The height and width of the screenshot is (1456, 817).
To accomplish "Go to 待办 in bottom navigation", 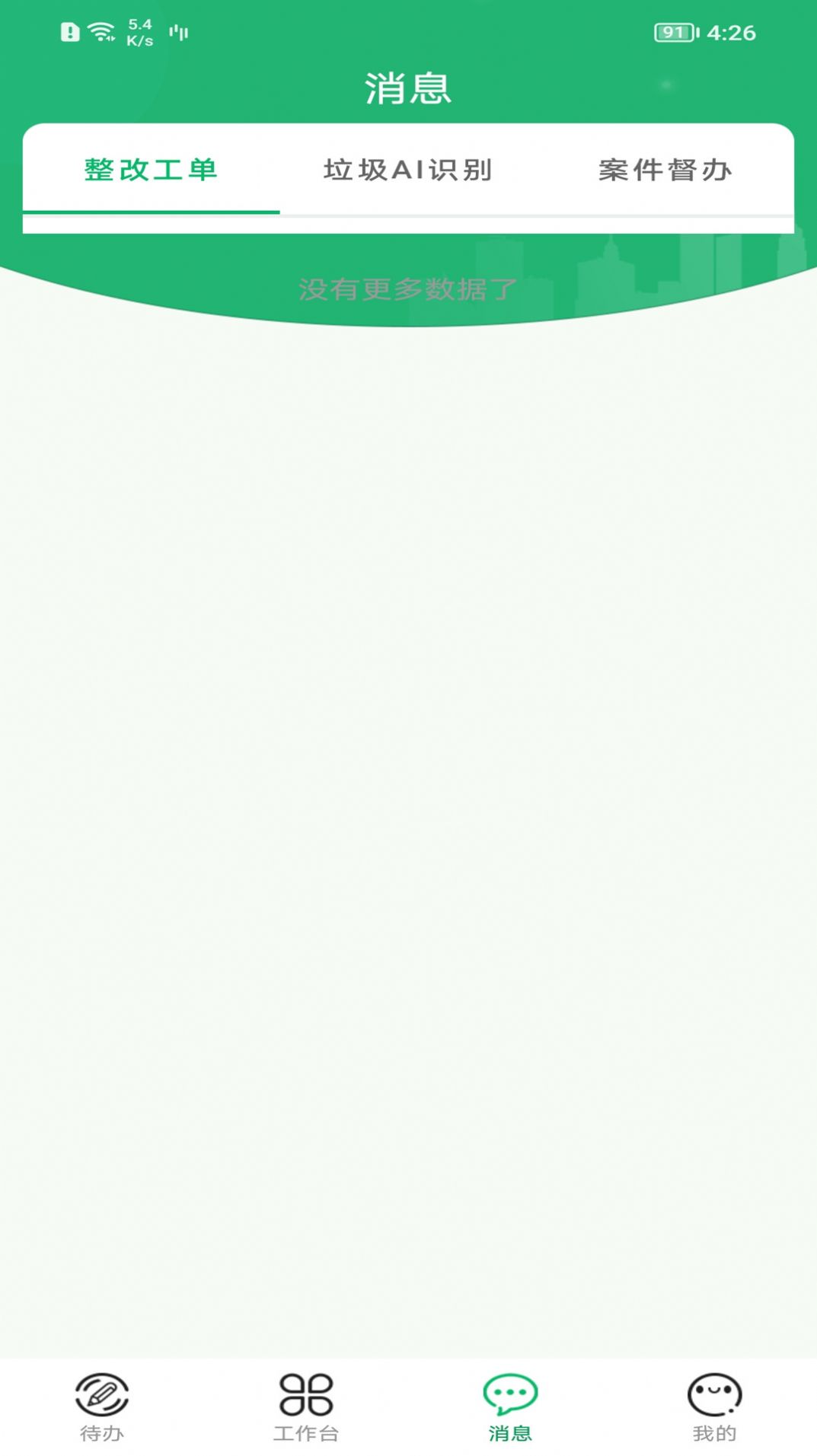I will pos(102,1407).
